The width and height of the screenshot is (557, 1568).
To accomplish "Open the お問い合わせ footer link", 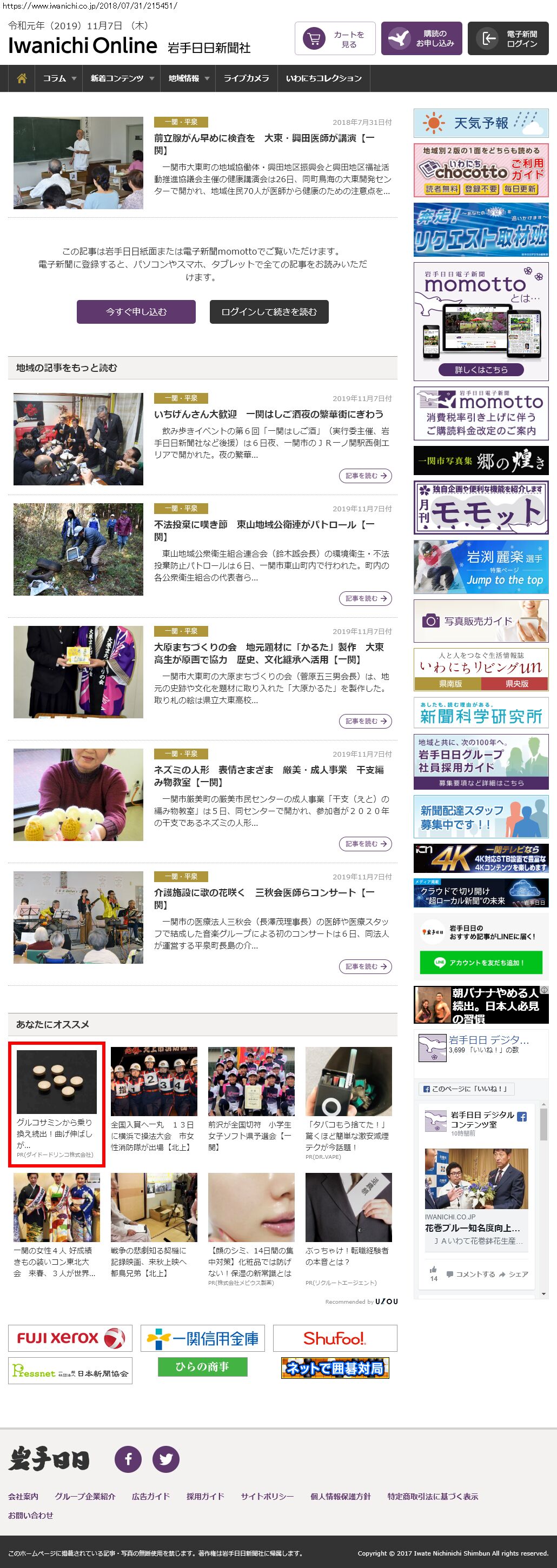I will [30, 1515].
